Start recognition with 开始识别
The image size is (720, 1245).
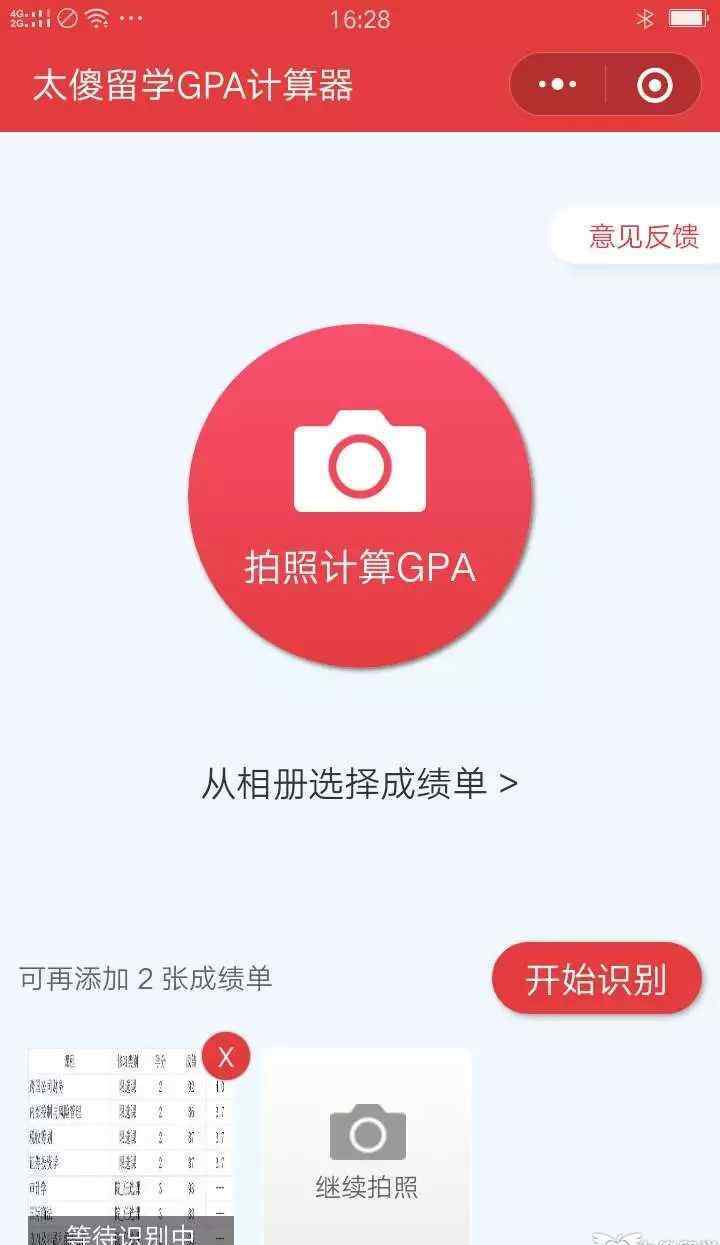point(596,979)
